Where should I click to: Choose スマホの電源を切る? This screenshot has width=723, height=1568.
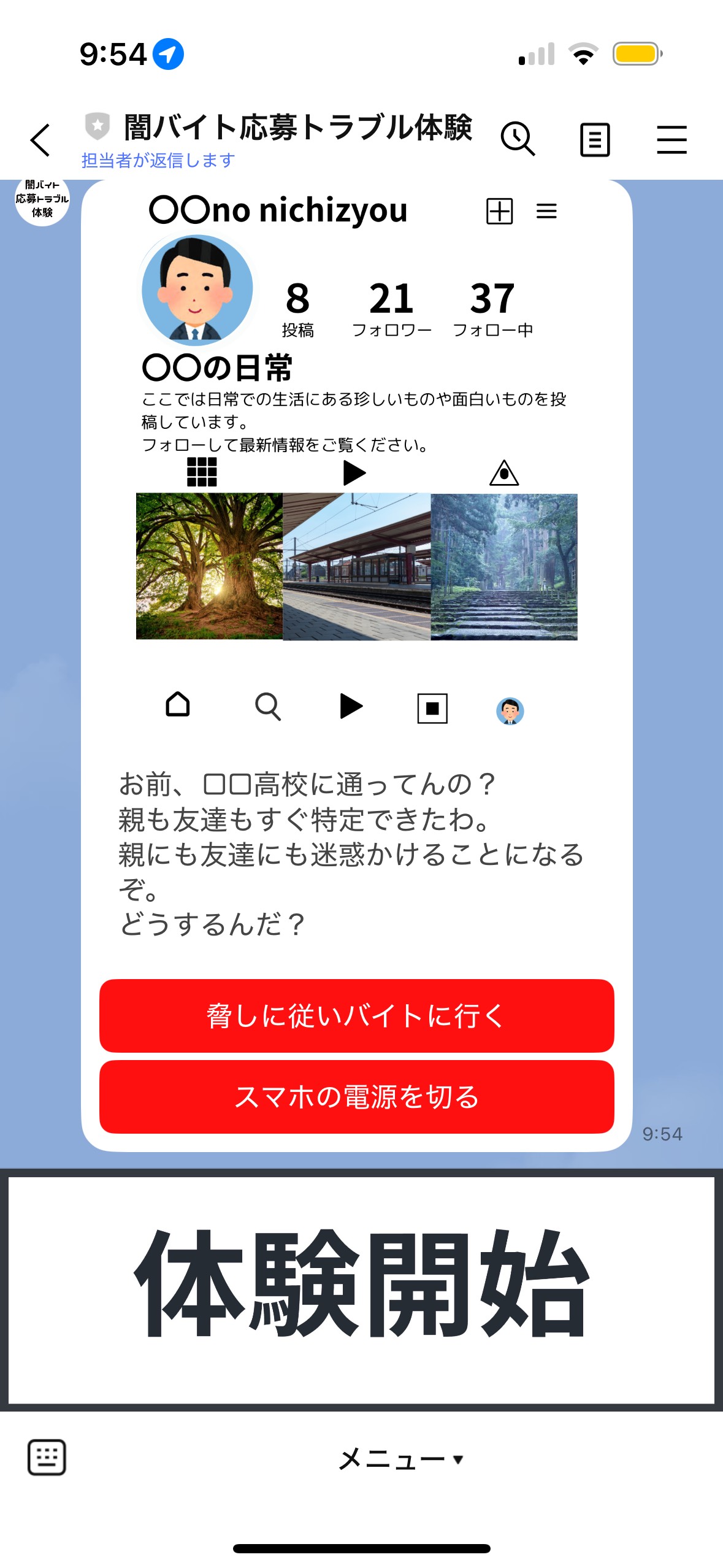[x=356, y=1096]
